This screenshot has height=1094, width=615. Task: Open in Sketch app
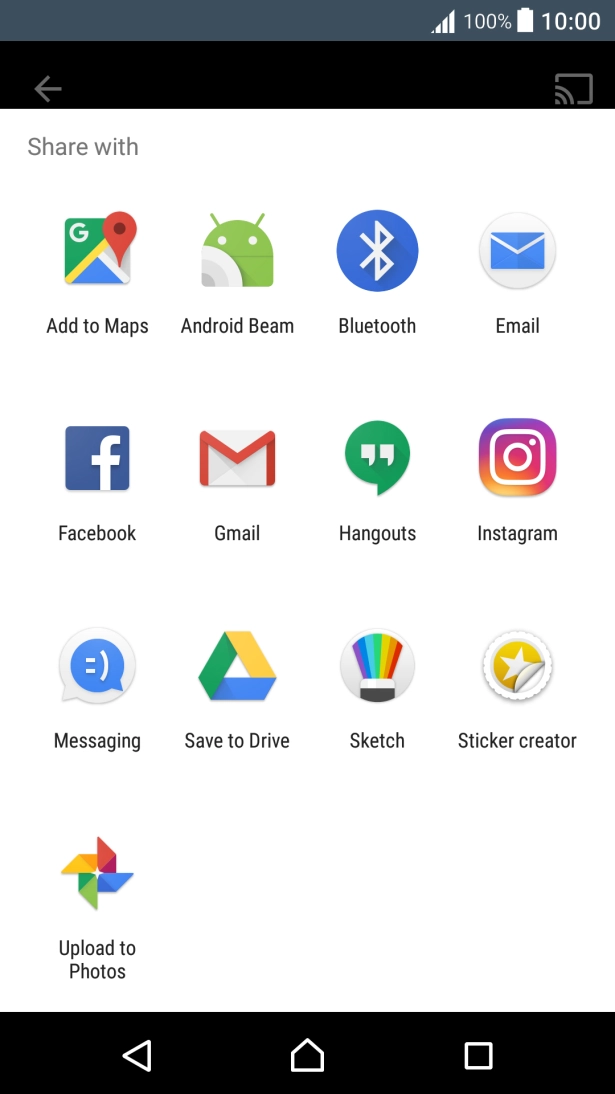(377, 665)
